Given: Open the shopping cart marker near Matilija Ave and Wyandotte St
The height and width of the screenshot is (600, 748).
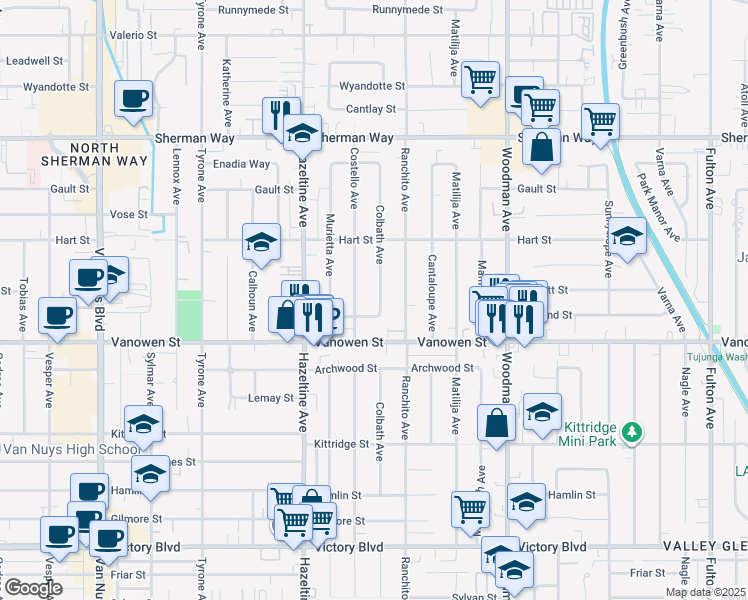Looking at the screenshot, I should click(480, 83).
